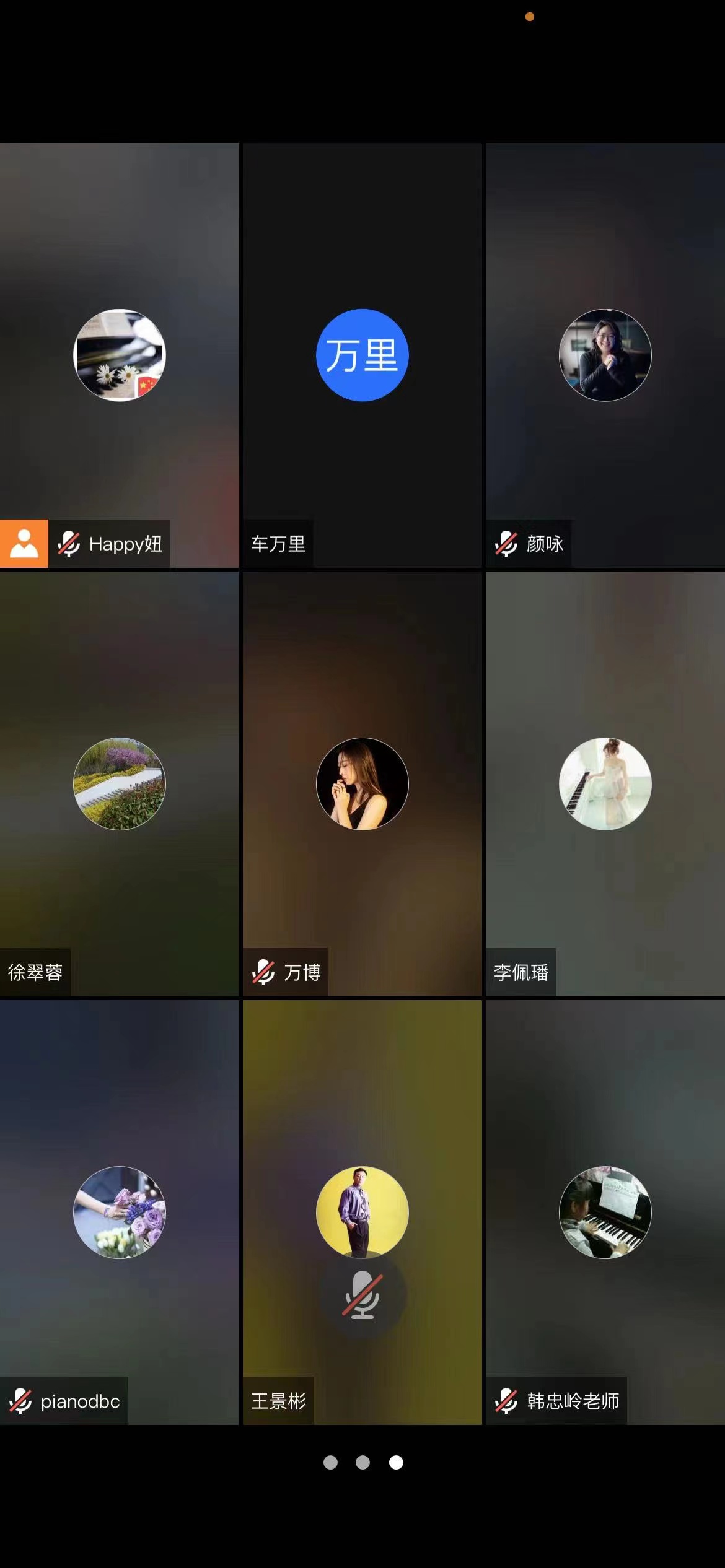Select pianodbc's participant tile
725x1568 pixels.
(119, 1212)
